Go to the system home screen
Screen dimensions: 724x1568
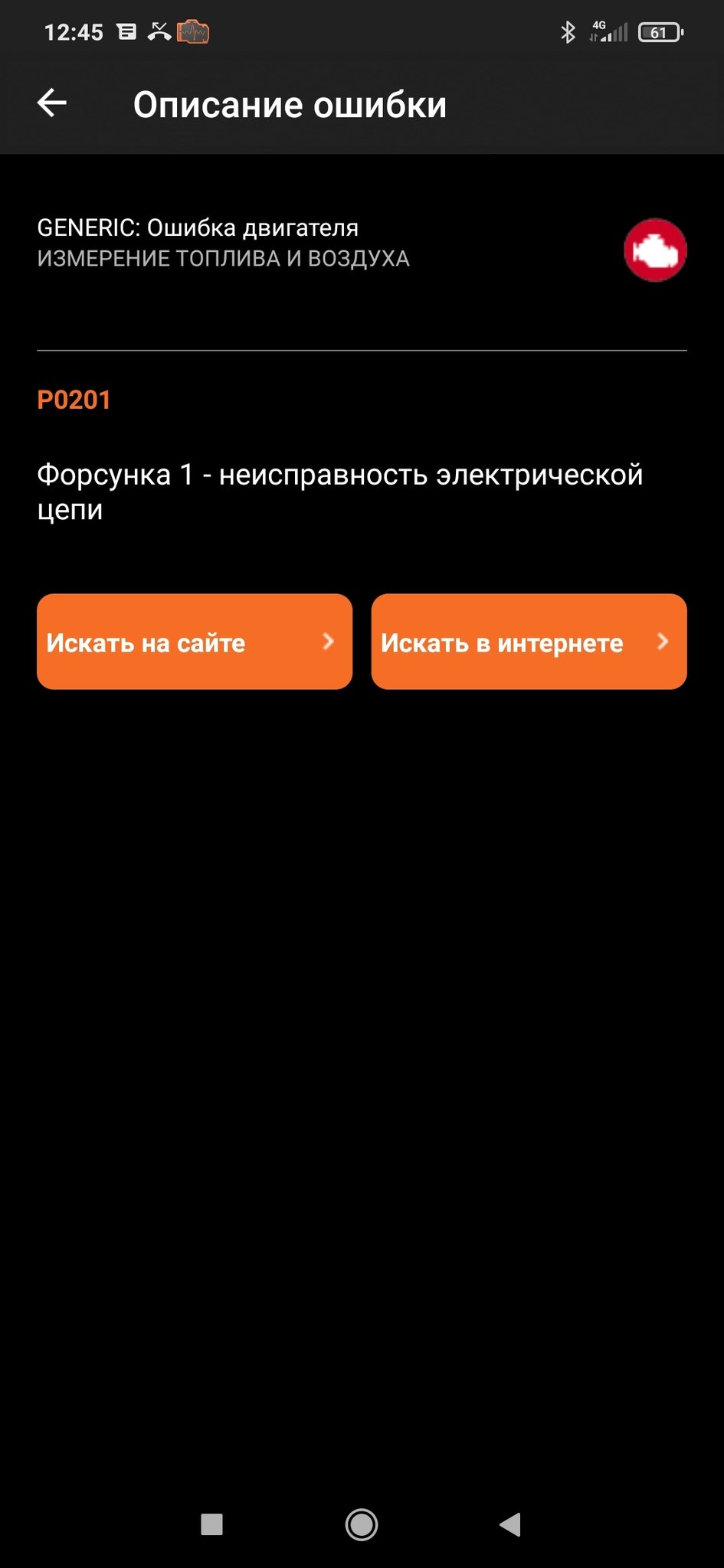coord(362,1524)
